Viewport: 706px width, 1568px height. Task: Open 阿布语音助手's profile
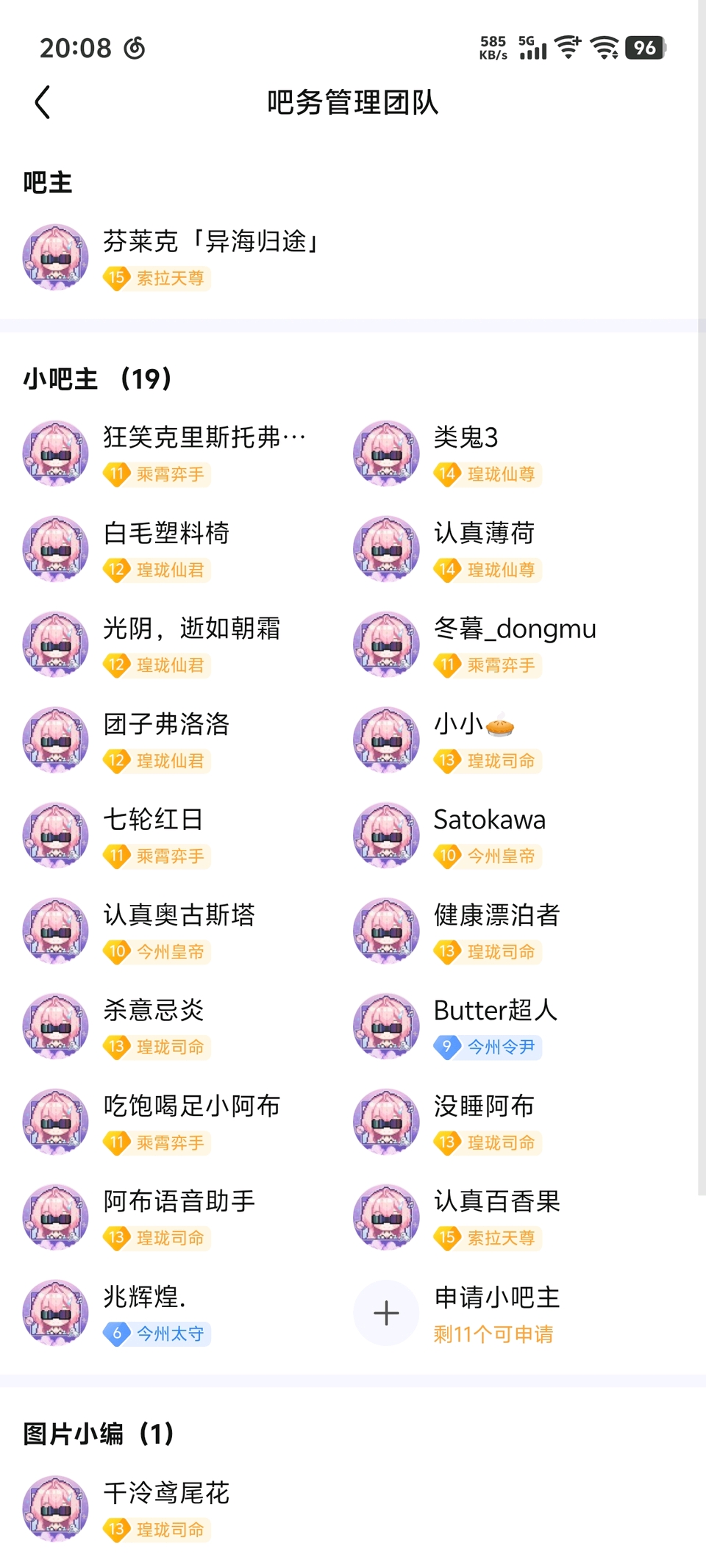(x=179, y=1203)
